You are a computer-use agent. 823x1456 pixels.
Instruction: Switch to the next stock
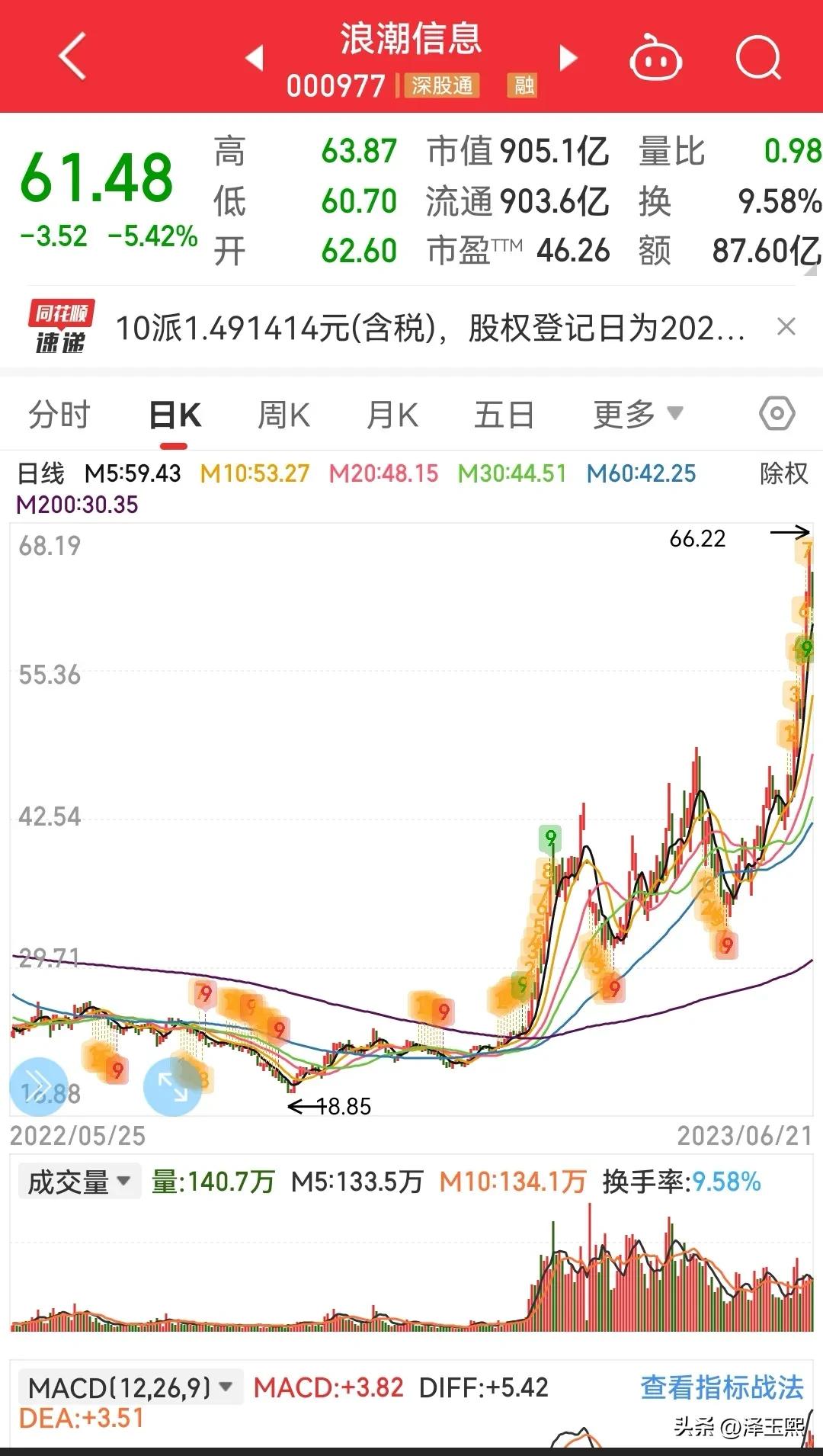coord(568,57)
